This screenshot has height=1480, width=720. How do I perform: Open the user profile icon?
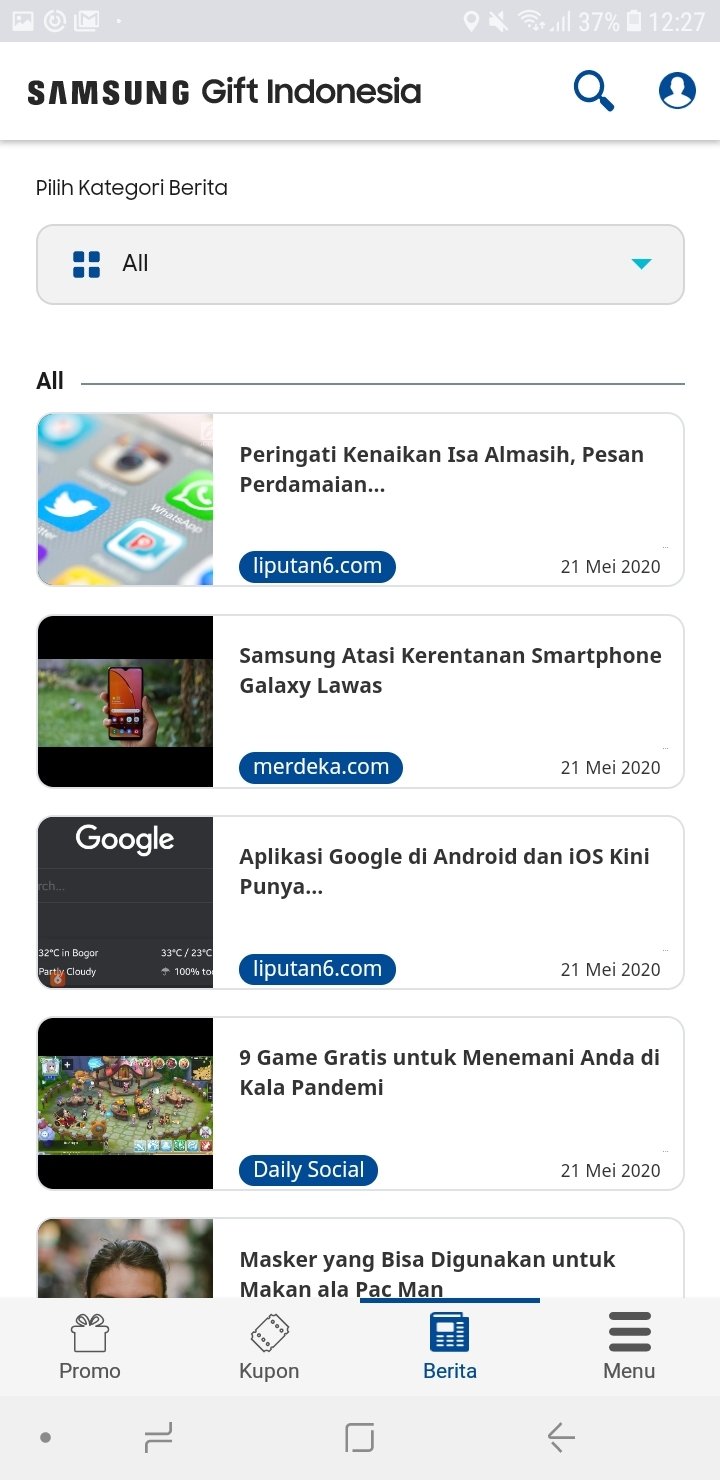point(677,91)
